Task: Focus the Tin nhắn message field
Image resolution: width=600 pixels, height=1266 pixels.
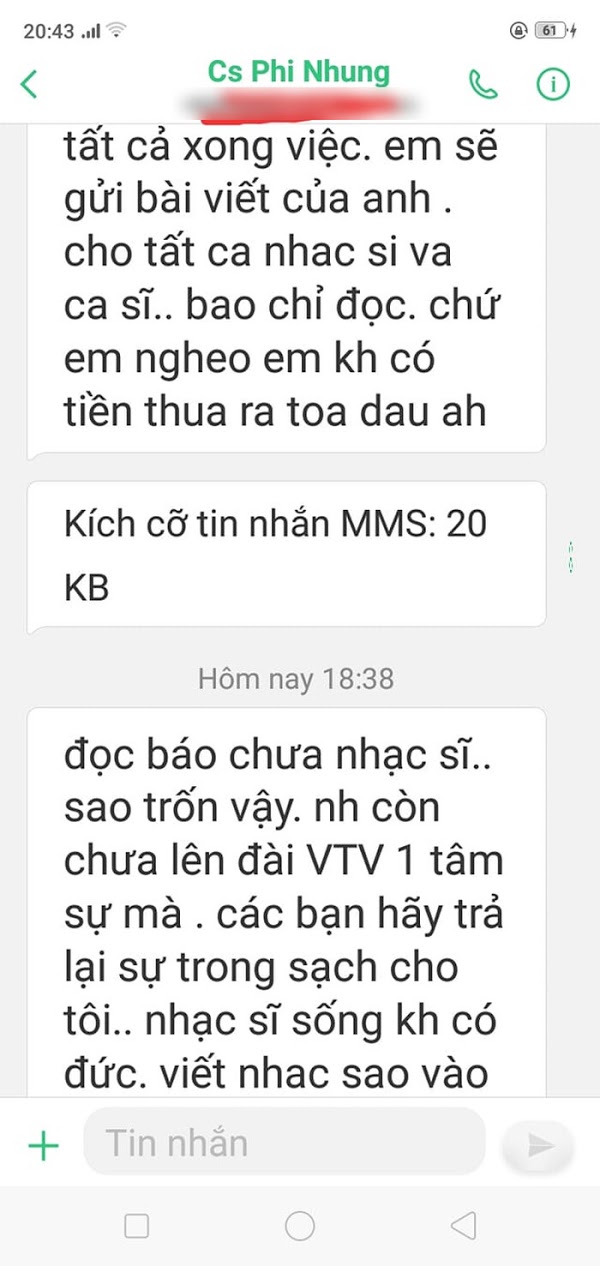Action: (283, 1142)
